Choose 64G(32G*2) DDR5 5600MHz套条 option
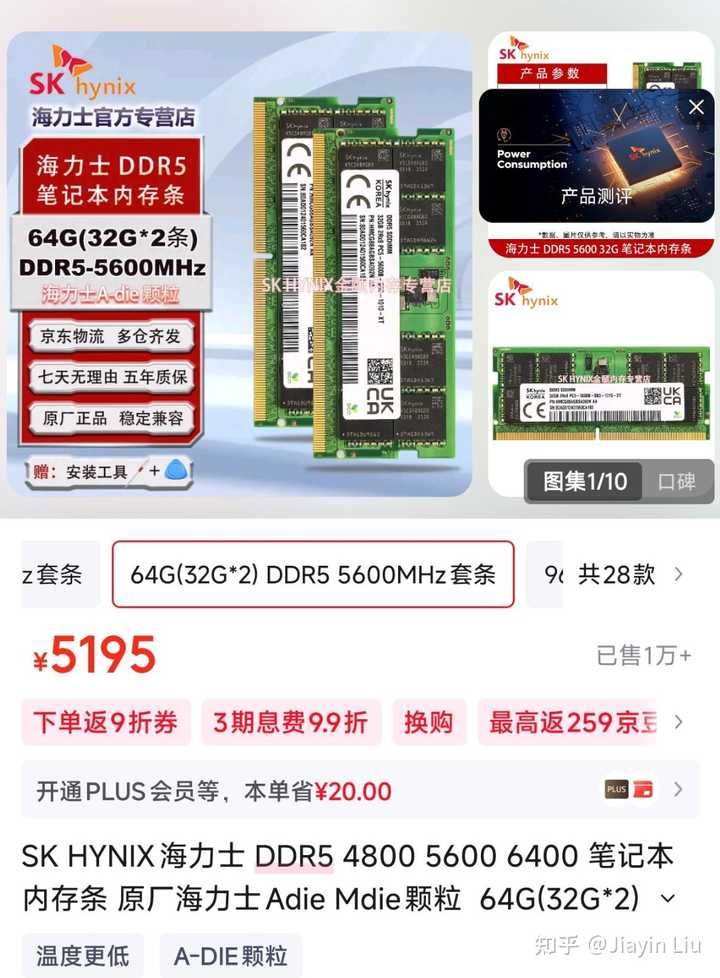720x978 pixels. 313,574
